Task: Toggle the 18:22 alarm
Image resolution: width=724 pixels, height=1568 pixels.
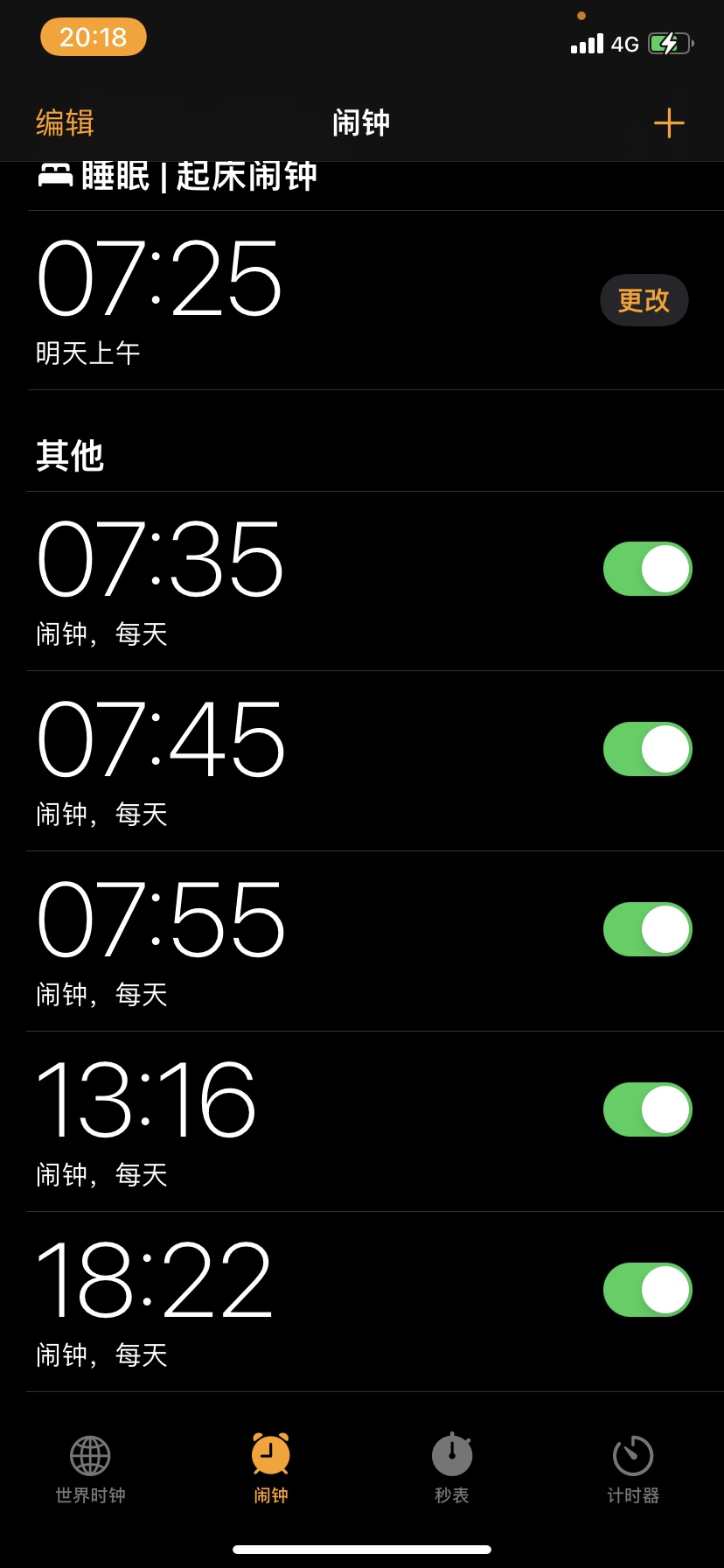Action: 647,1290
